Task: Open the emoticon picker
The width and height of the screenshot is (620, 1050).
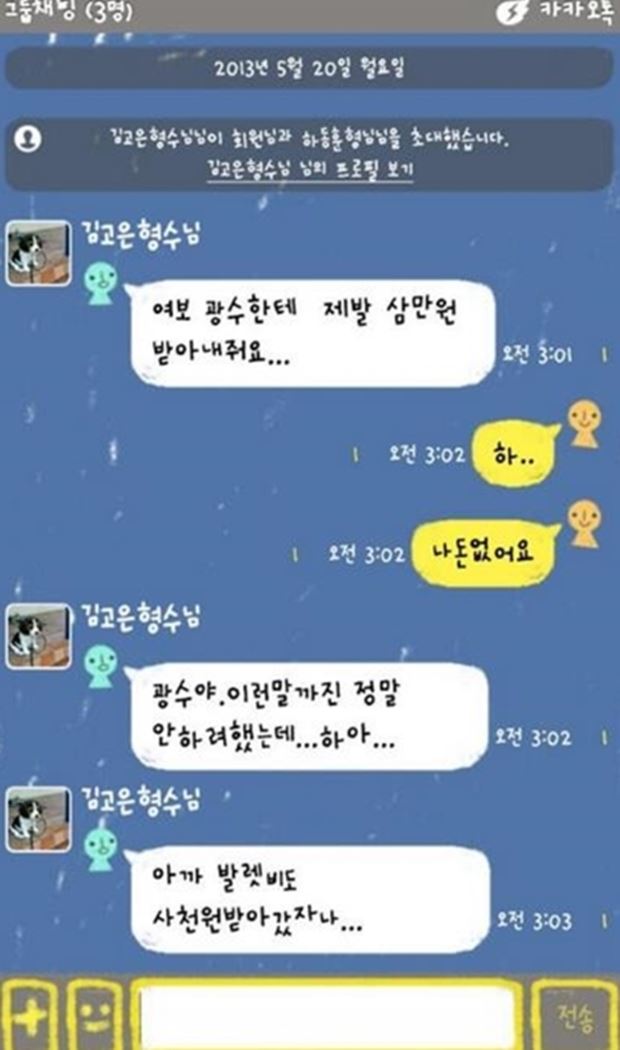Action: 93,1018
